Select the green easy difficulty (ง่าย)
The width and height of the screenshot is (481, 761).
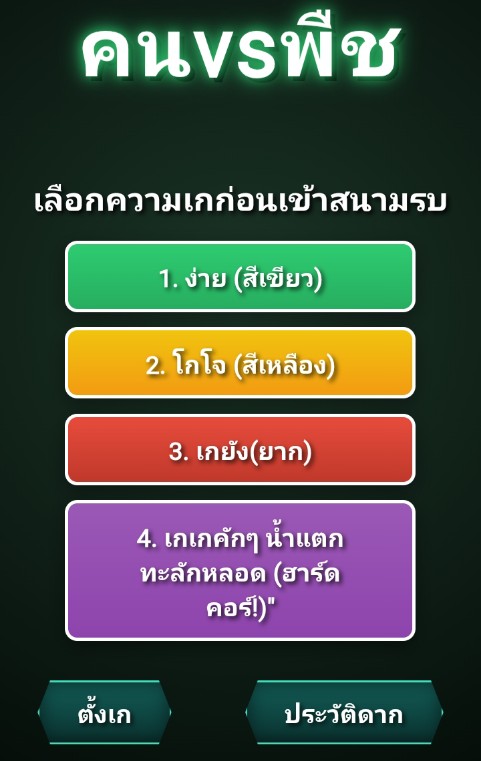click(x=240, y=277)
